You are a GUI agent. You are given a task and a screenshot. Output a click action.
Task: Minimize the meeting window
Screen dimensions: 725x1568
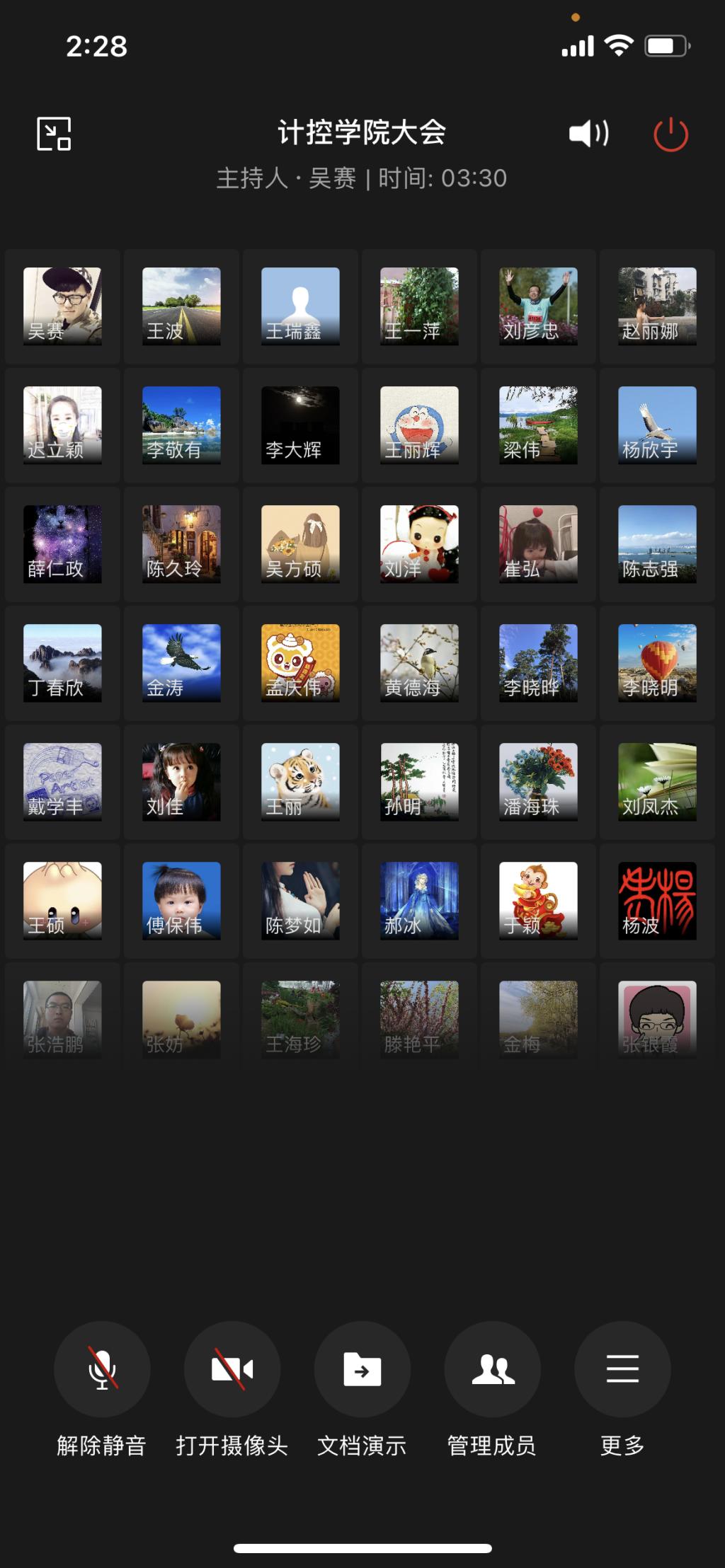click(54, 134)
